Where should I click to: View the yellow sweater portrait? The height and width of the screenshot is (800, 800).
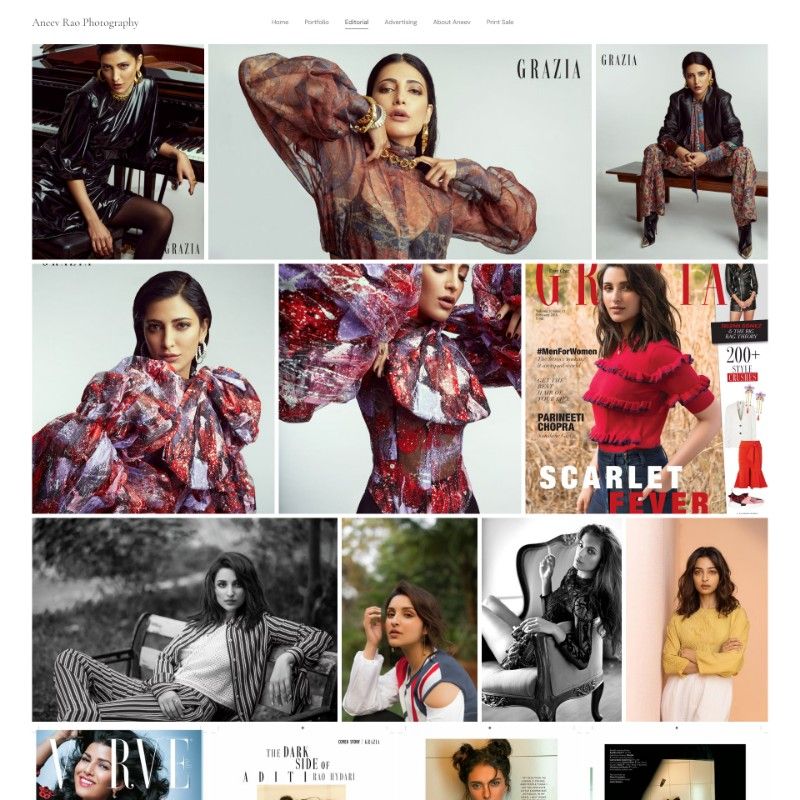click(x=697, y=619)
